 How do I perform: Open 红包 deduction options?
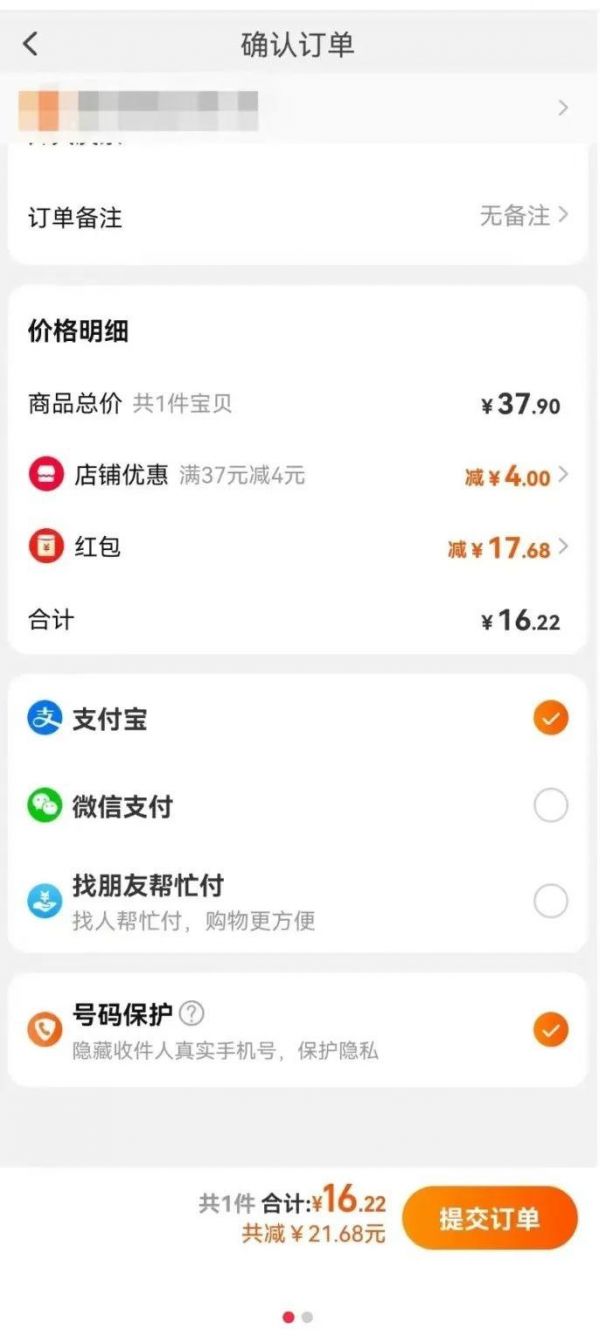coord(507,548)
